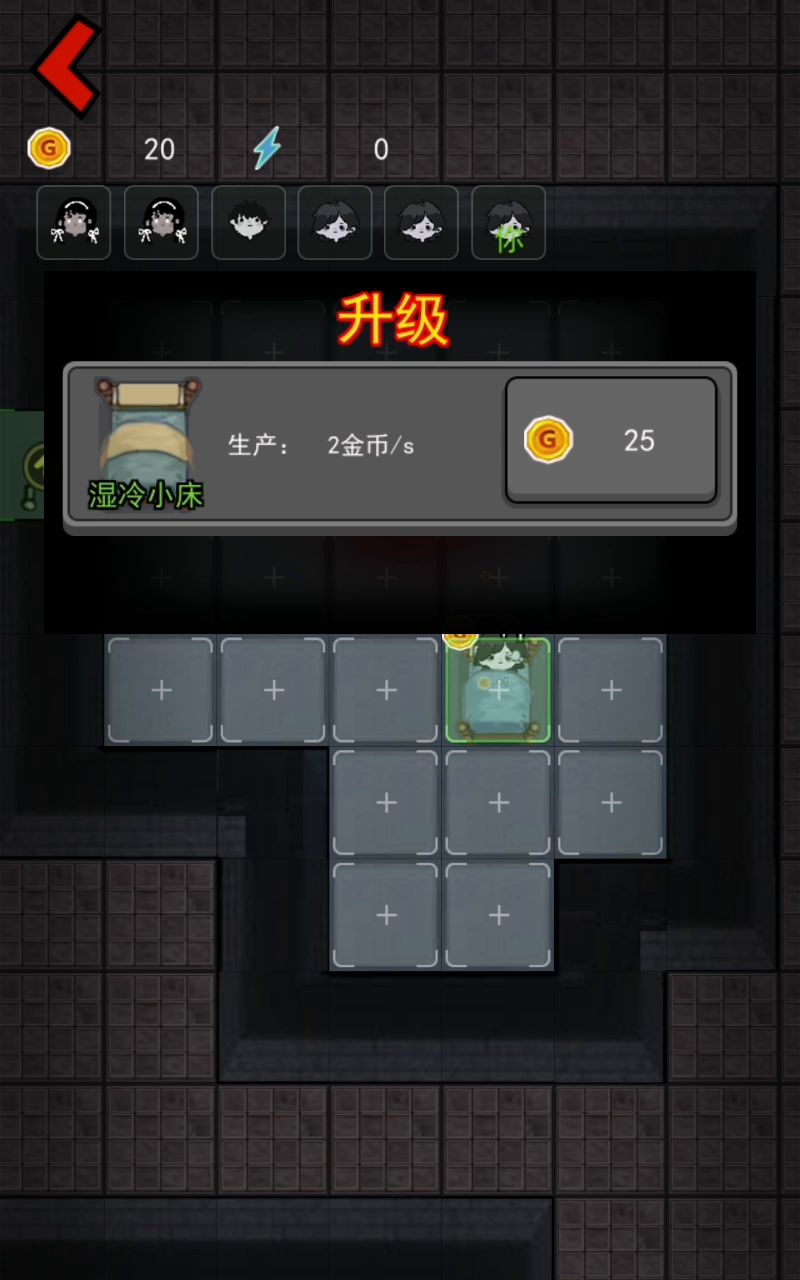Tap the red back arrow
Image resolution: width=800 pixels, height=1280 pixels.
66,65
